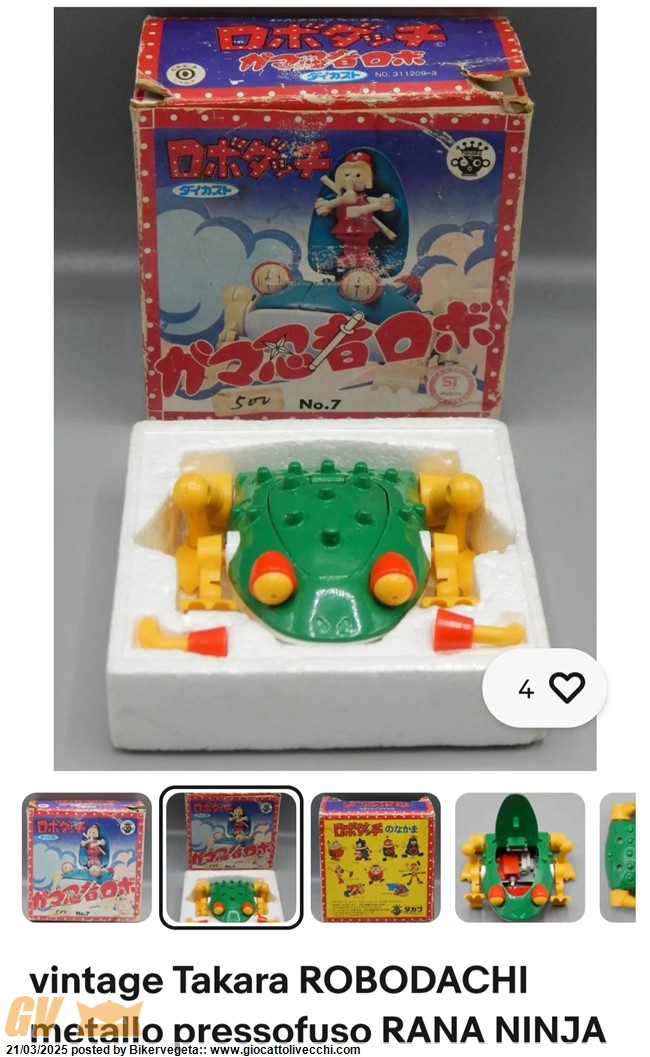This screenshot has height=1057, width=650.
Task: Select the box front thumbnail
Action: click(87, 858)
